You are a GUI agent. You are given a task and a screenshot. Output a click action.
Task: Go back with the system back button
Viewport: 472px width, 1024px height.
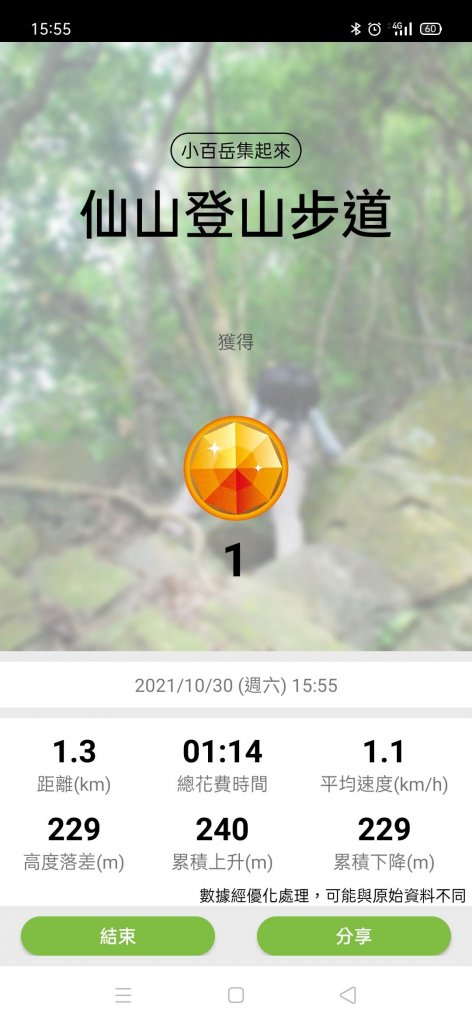click(x=348, y=995)
